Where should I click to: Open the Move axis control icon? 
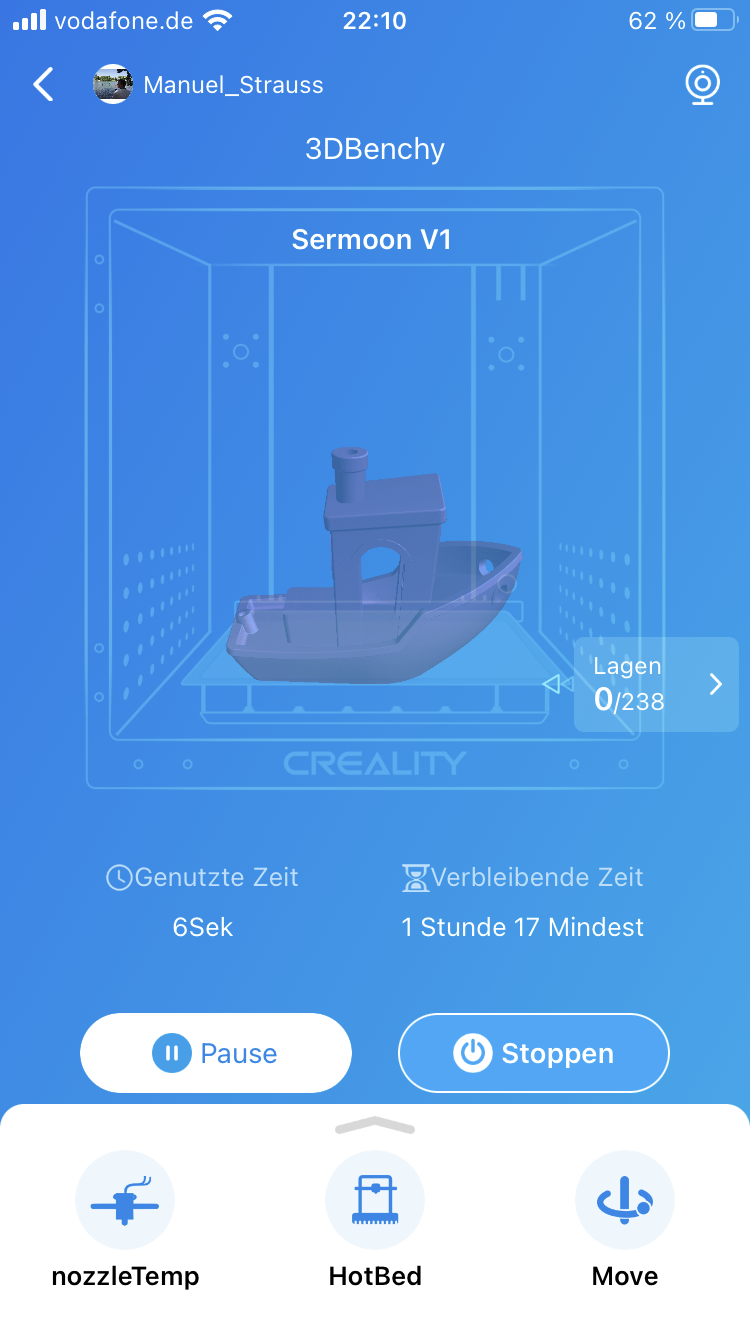point(624,1199)
